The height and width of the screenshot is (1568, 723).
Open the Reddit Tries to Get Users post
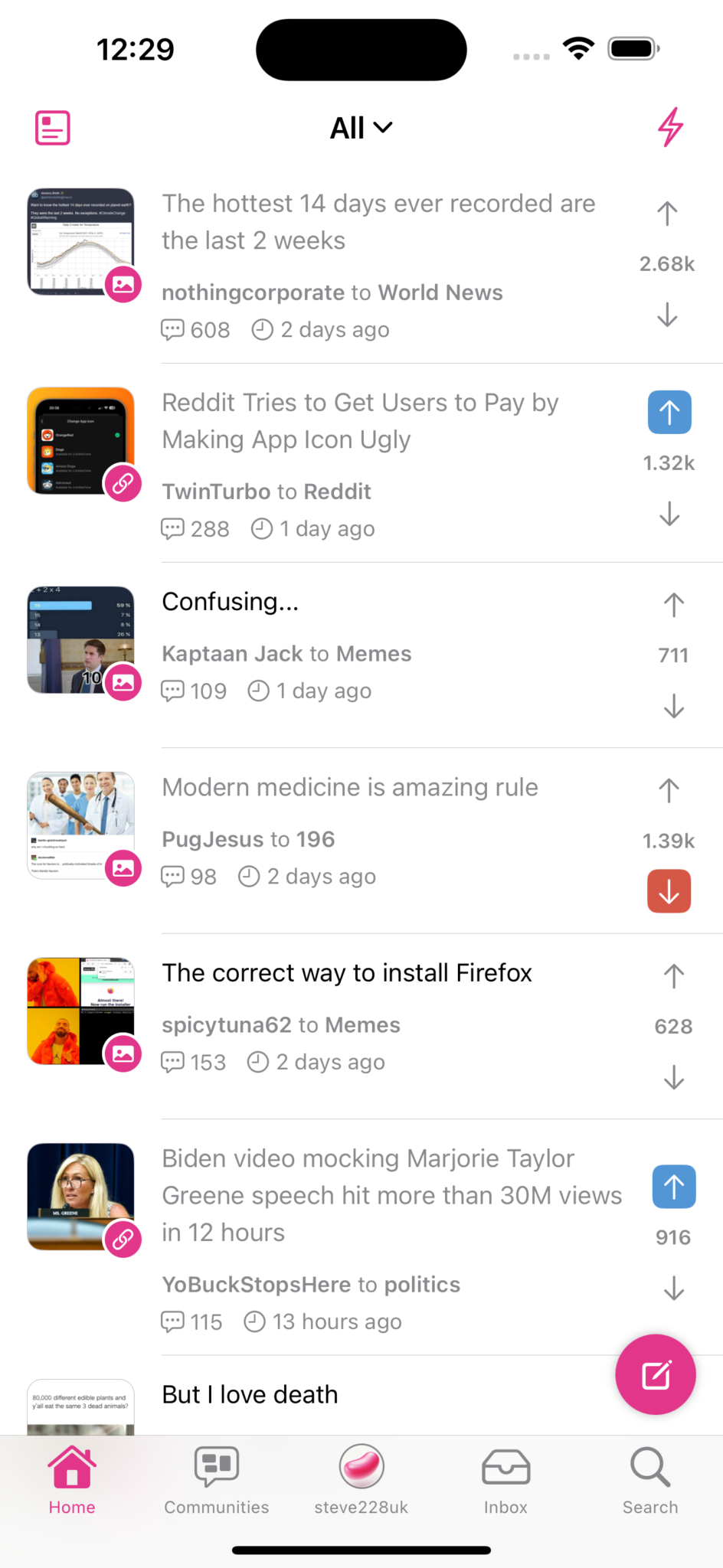[x=360, y=421]
